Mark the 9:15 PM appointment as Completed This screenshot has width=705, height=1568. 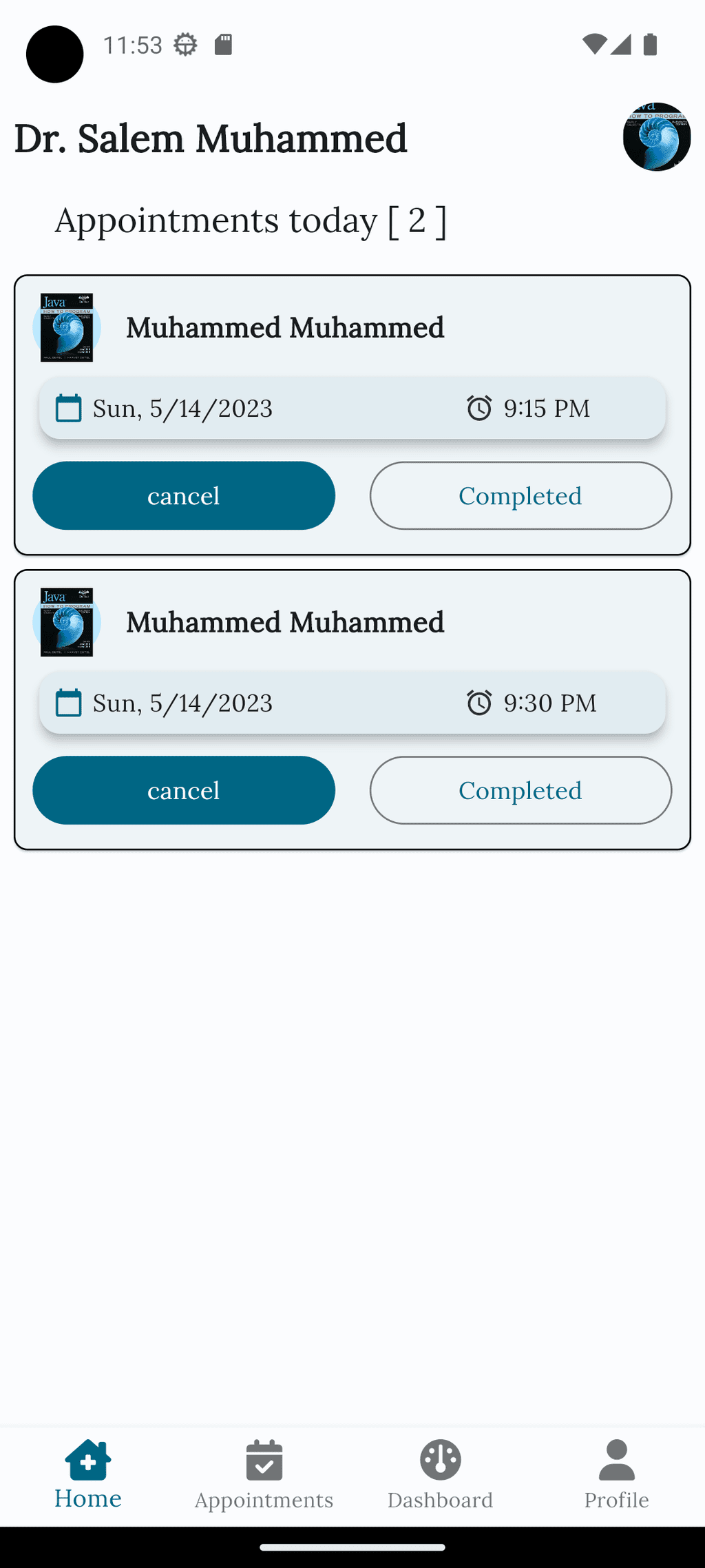(x=520, y=495)
